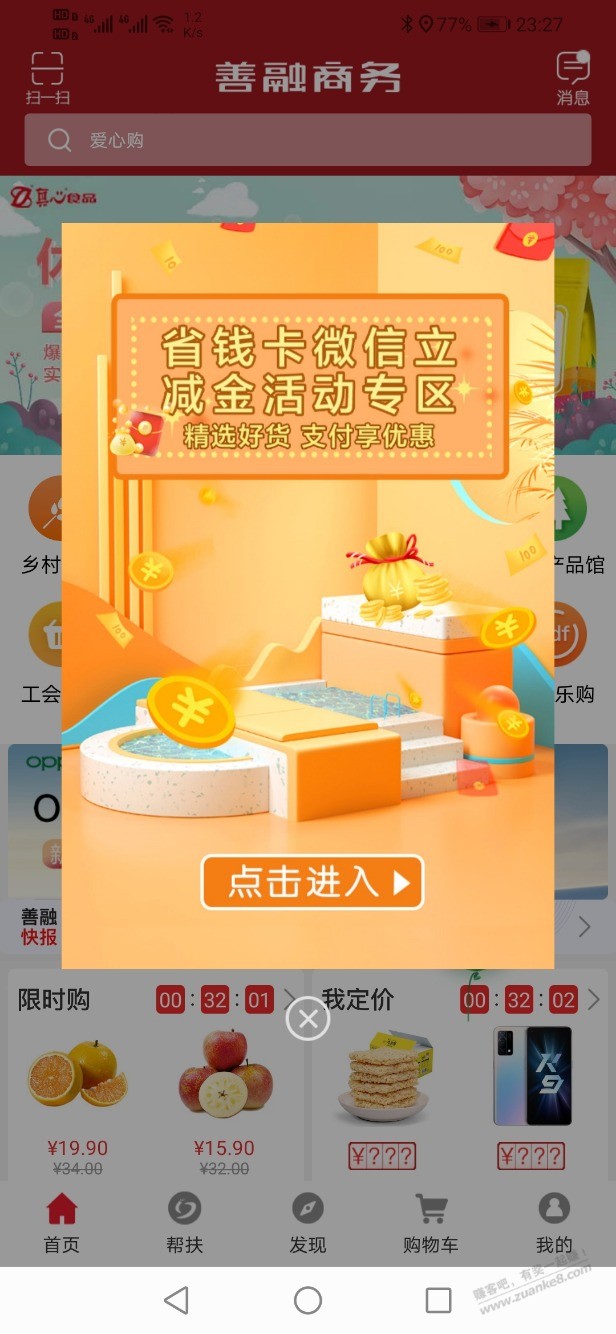Tap the 爱心购 search box
The image size is (616, 1334).
tap(308, 140)
